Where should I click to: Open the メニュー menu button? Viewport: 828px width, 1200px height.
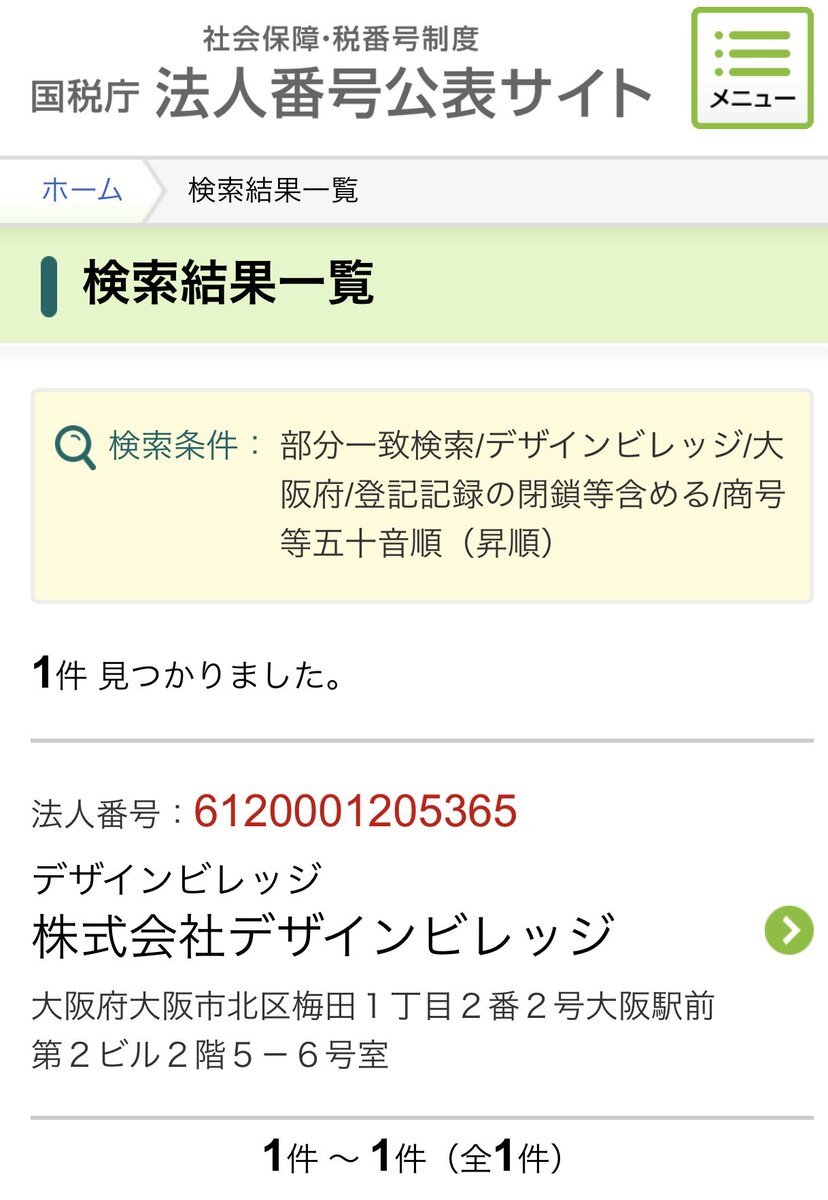click(752, 68)
